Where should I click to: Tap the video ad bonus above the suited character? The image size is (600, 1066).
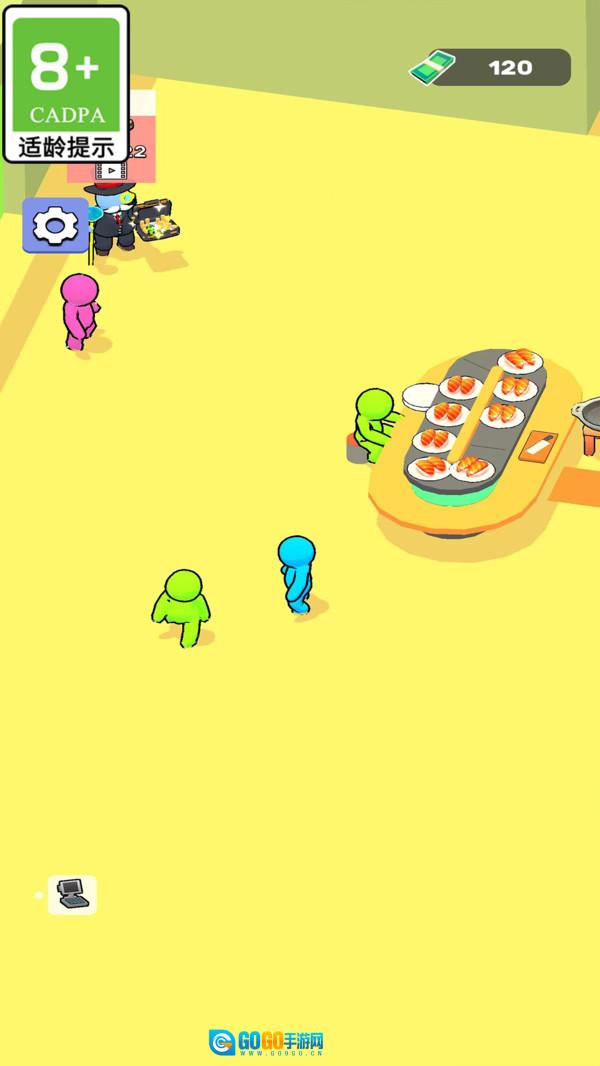(112, 171)
